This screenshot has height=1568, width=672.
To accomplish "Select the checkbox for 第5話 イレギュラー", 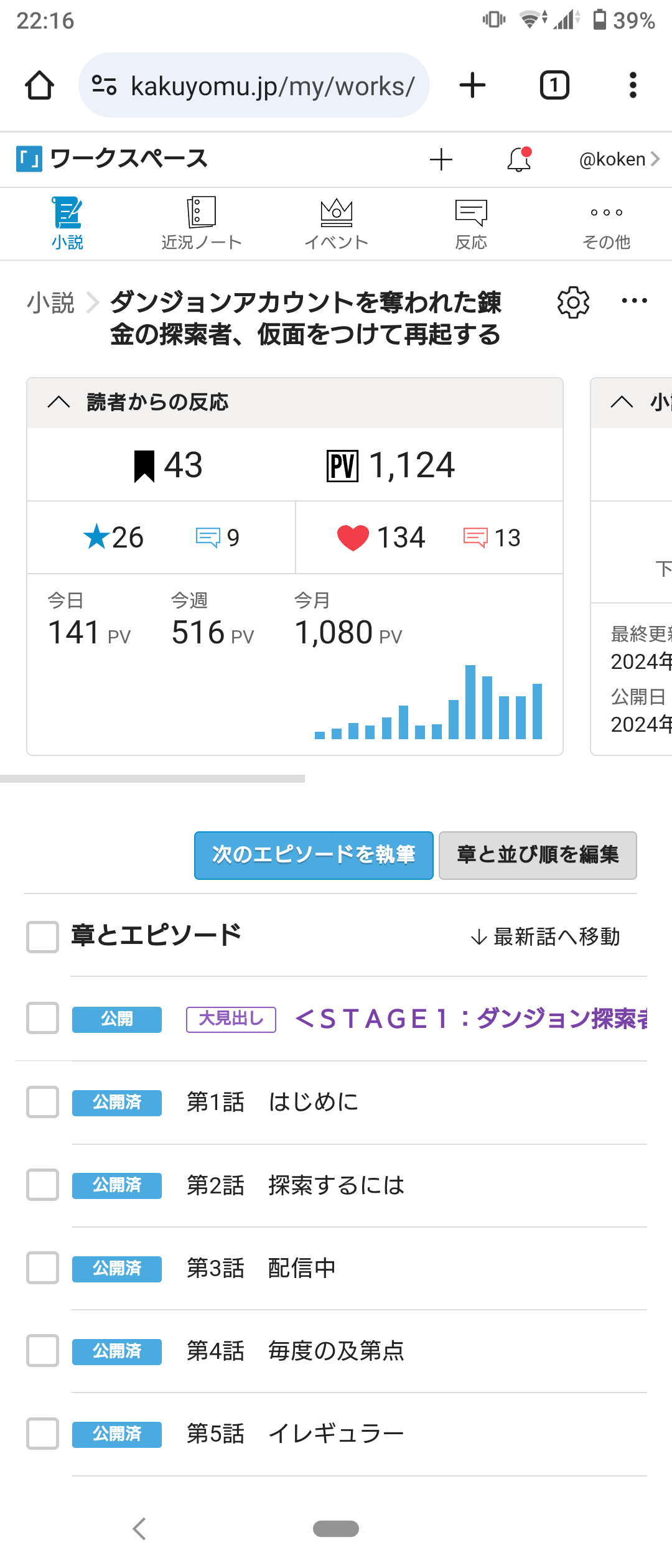I will [42, 1434].
